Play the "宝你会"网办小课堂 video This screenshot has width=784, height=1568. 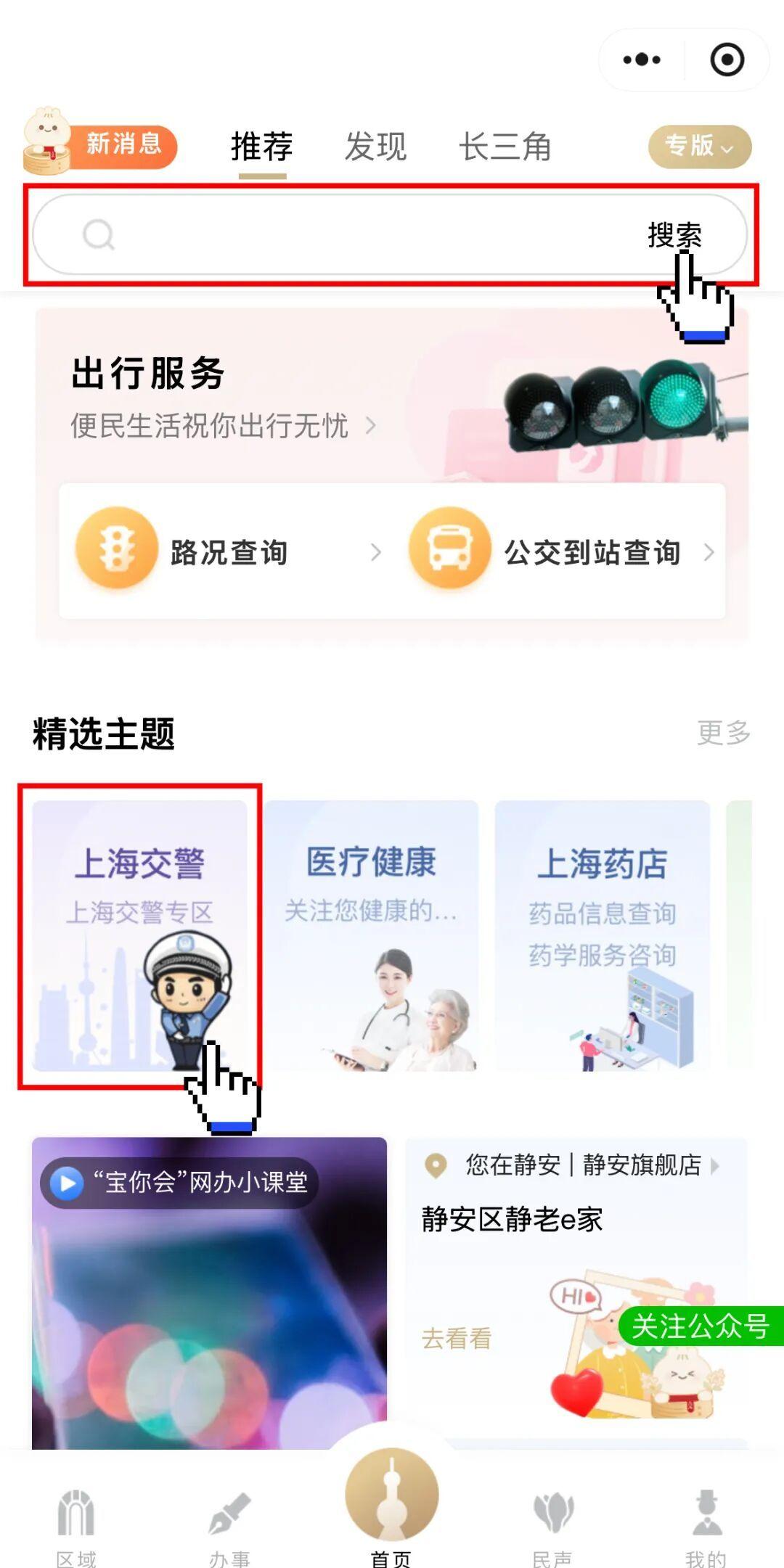tap(209, 1292)
